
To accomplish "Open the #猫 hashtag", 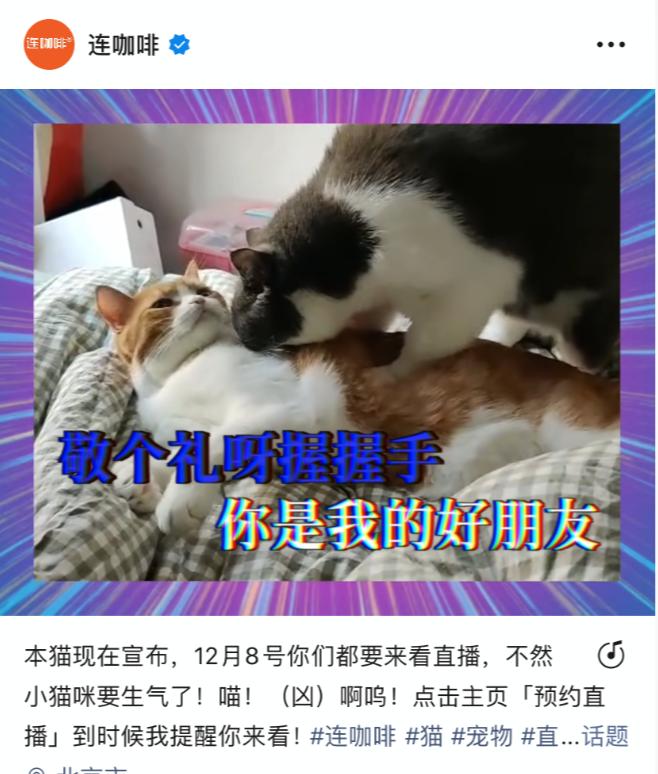I will (x=423, y=737).
